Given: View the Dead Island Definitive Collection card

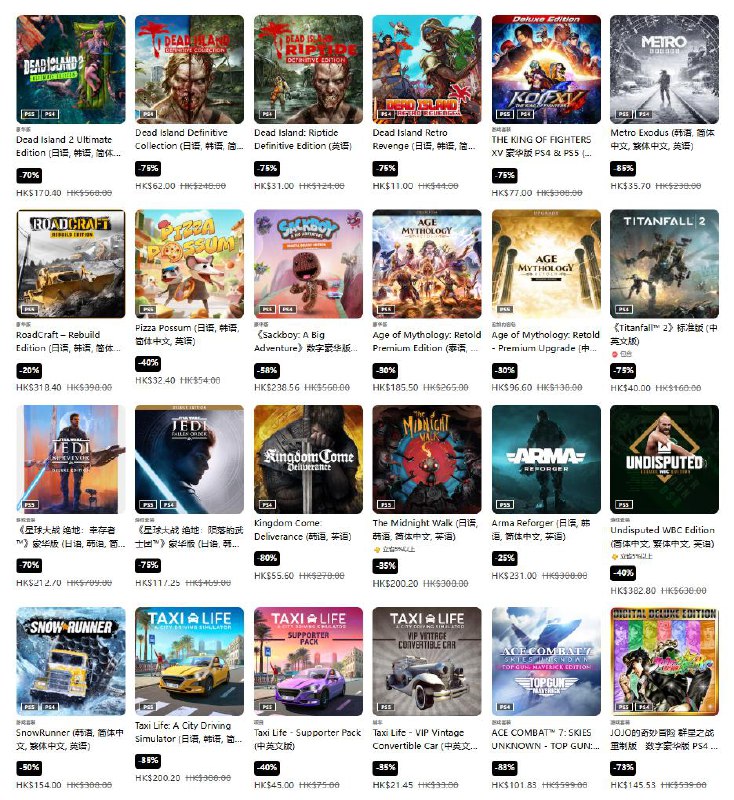Looking at the screenshot, I should pyautogui.click(x=189, y=69).
